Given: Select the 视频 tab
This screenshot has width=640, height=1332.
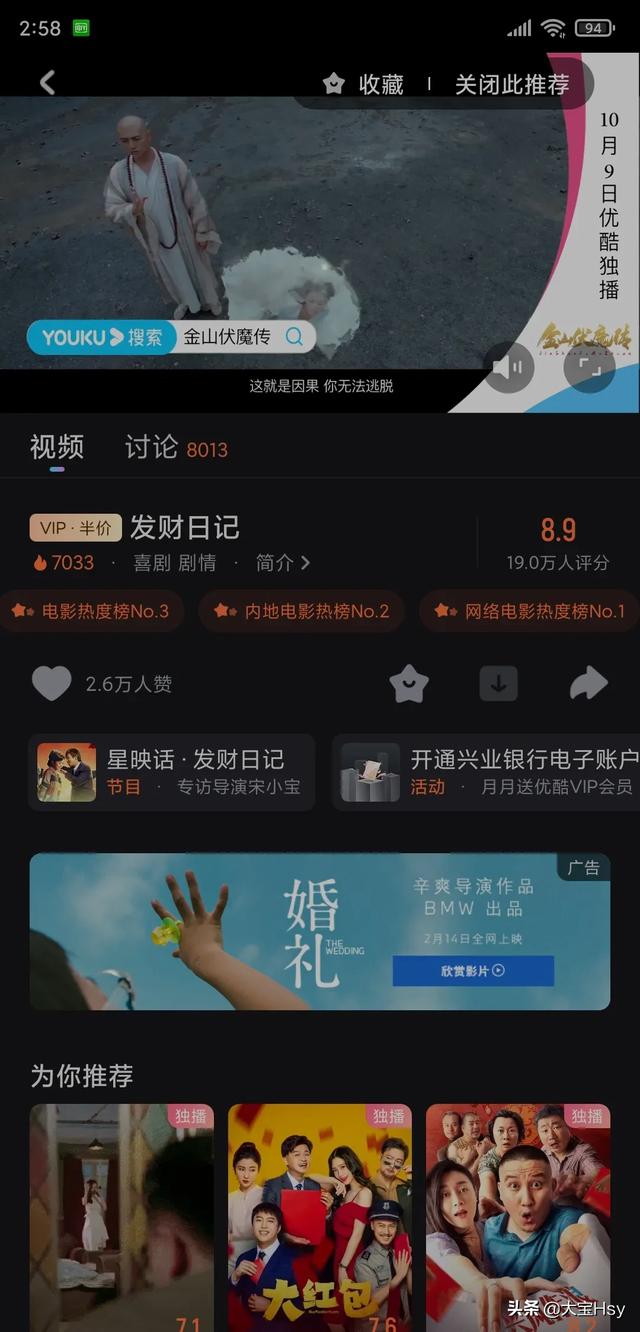Looking at the screenshot, I should 57,448.
